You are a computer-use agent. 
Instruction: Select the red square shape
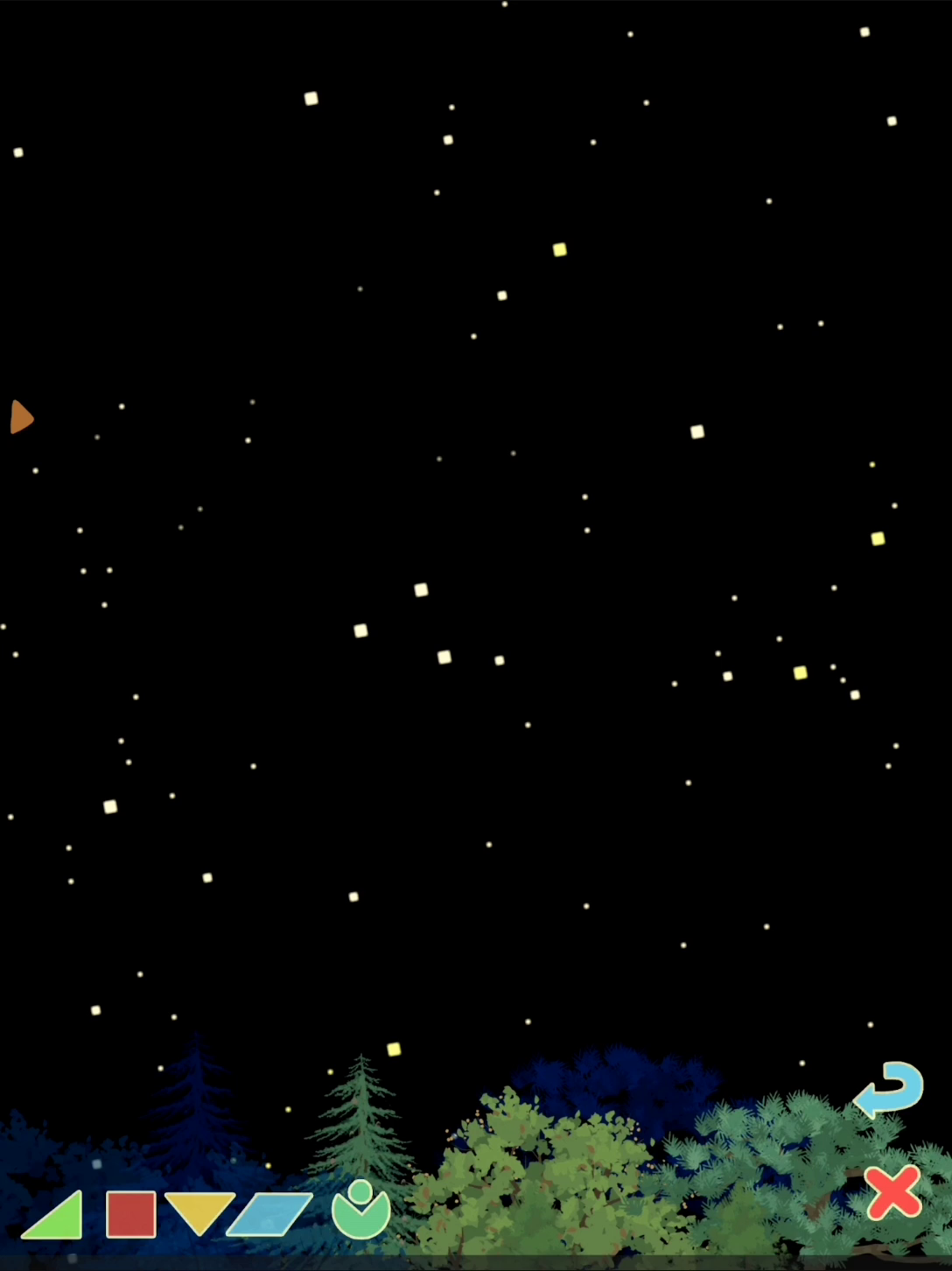[x=131, y=1214]
